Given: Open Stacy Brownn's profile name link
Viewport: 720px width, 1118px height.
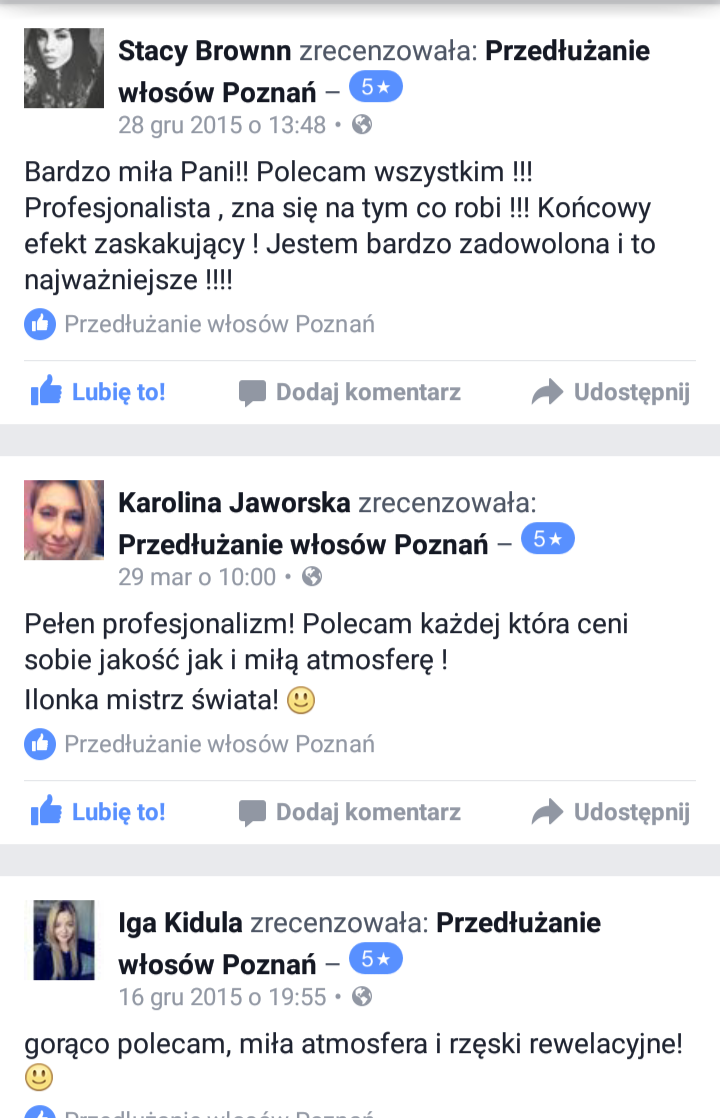Looking at the screenshot, I should 205,51.
